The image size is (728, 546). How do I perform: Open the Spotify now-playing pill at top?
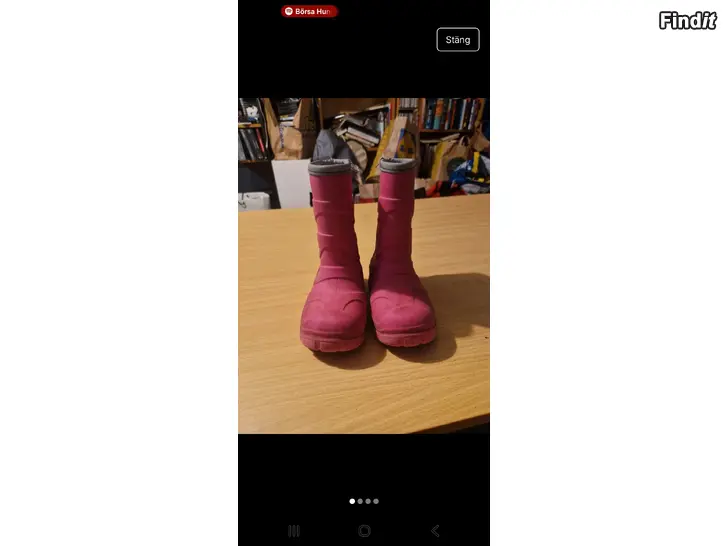[x=310, y=11]
